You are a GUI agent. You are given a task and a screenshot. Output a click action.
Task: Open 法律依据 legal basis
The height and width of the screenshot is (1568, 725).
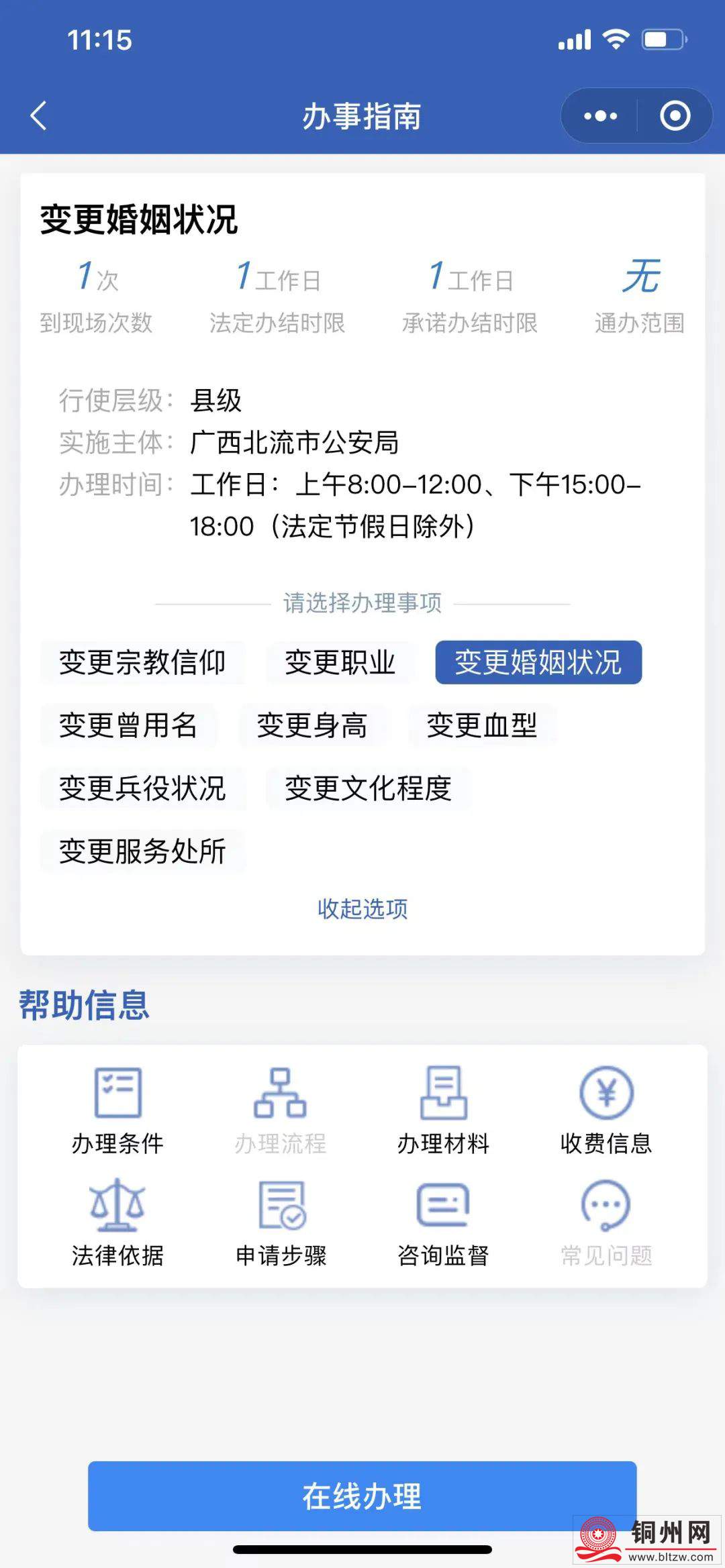click(118, 1222)
